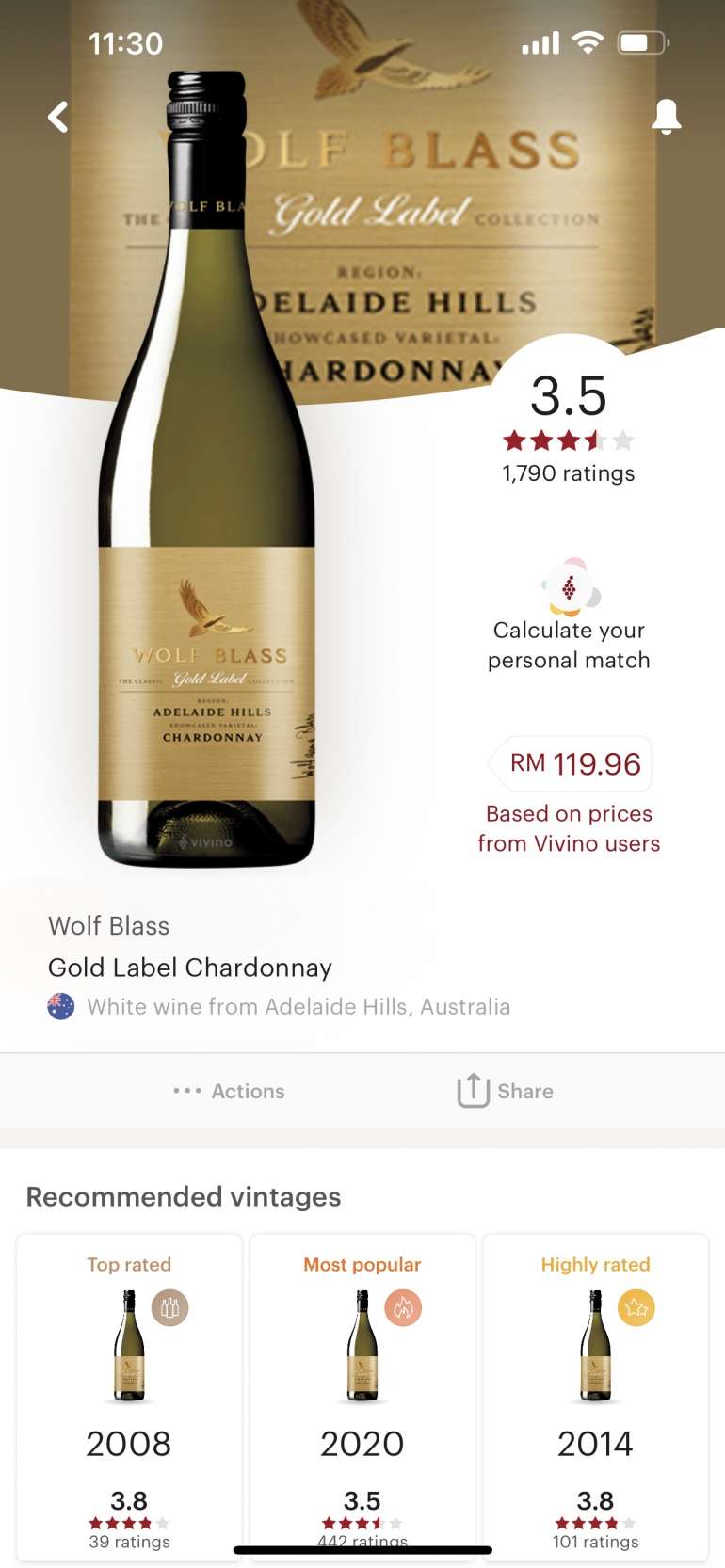Tap the bottles badge on the Top rated card
Viewport: 725px width, 1568px height.
tap(170, 1307)
